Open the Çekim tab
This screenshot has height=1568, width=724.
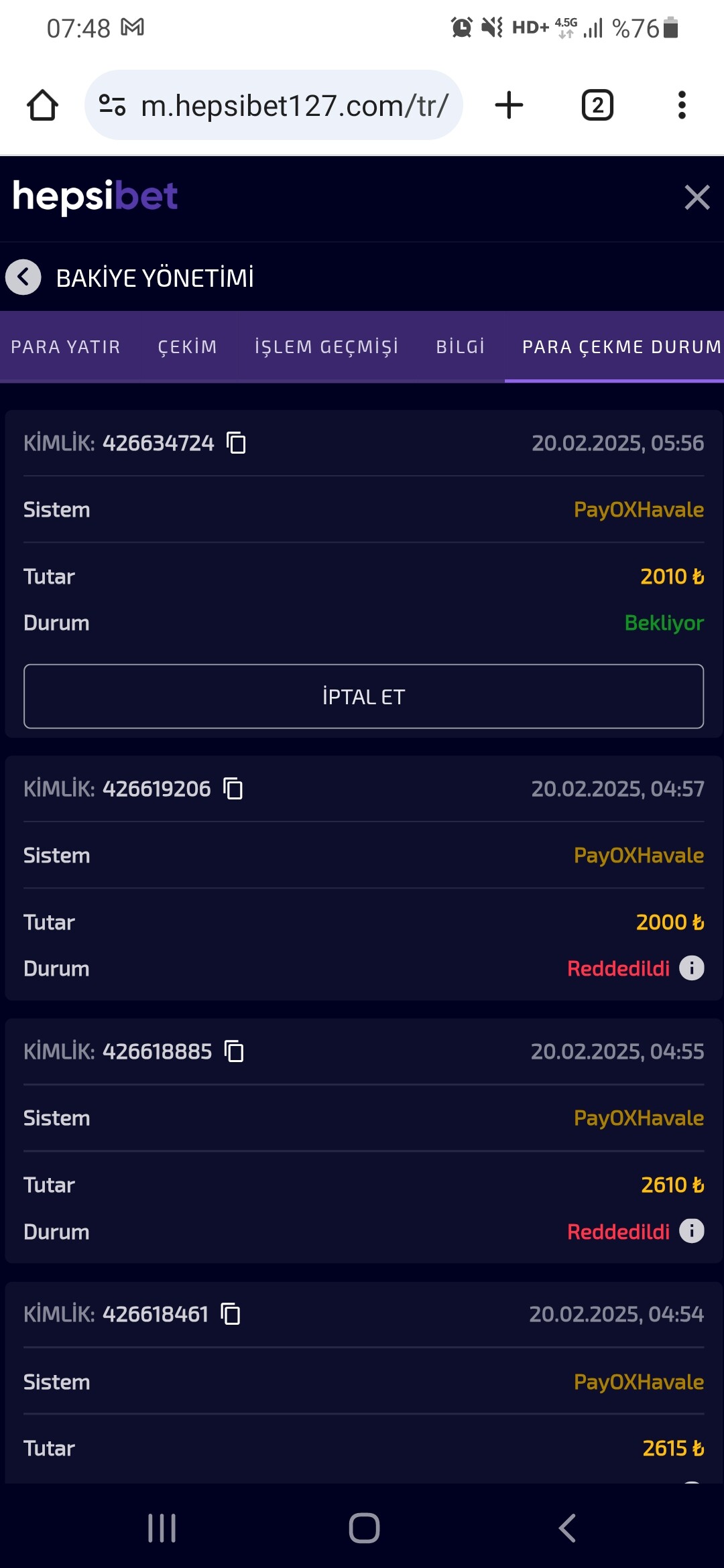click(188, 346)
